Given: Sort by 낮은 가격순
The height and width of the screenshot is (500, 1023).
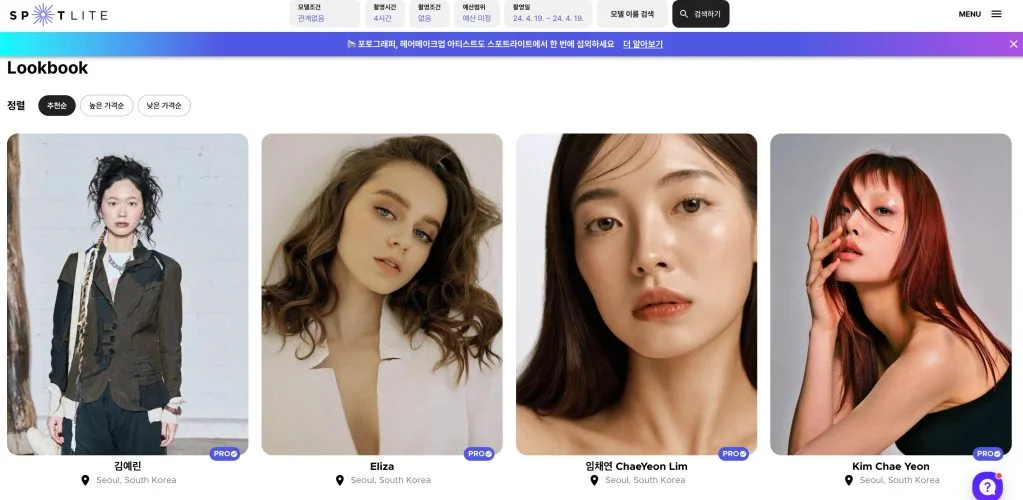Looking at the screenshot, I should coord(164,105).
